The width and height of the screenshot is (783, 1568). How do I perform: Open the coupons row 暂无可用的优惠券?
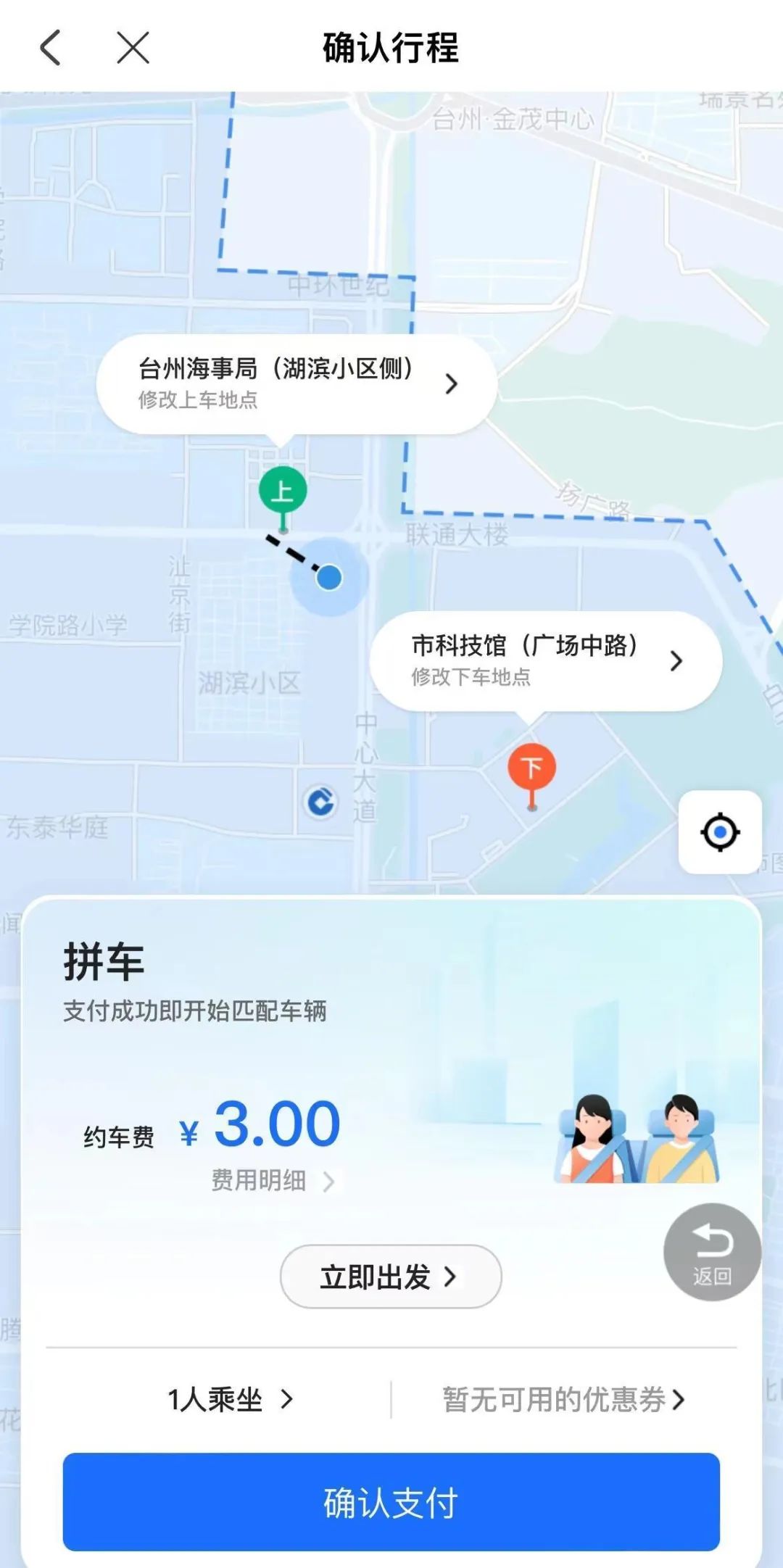point(563,1399)
